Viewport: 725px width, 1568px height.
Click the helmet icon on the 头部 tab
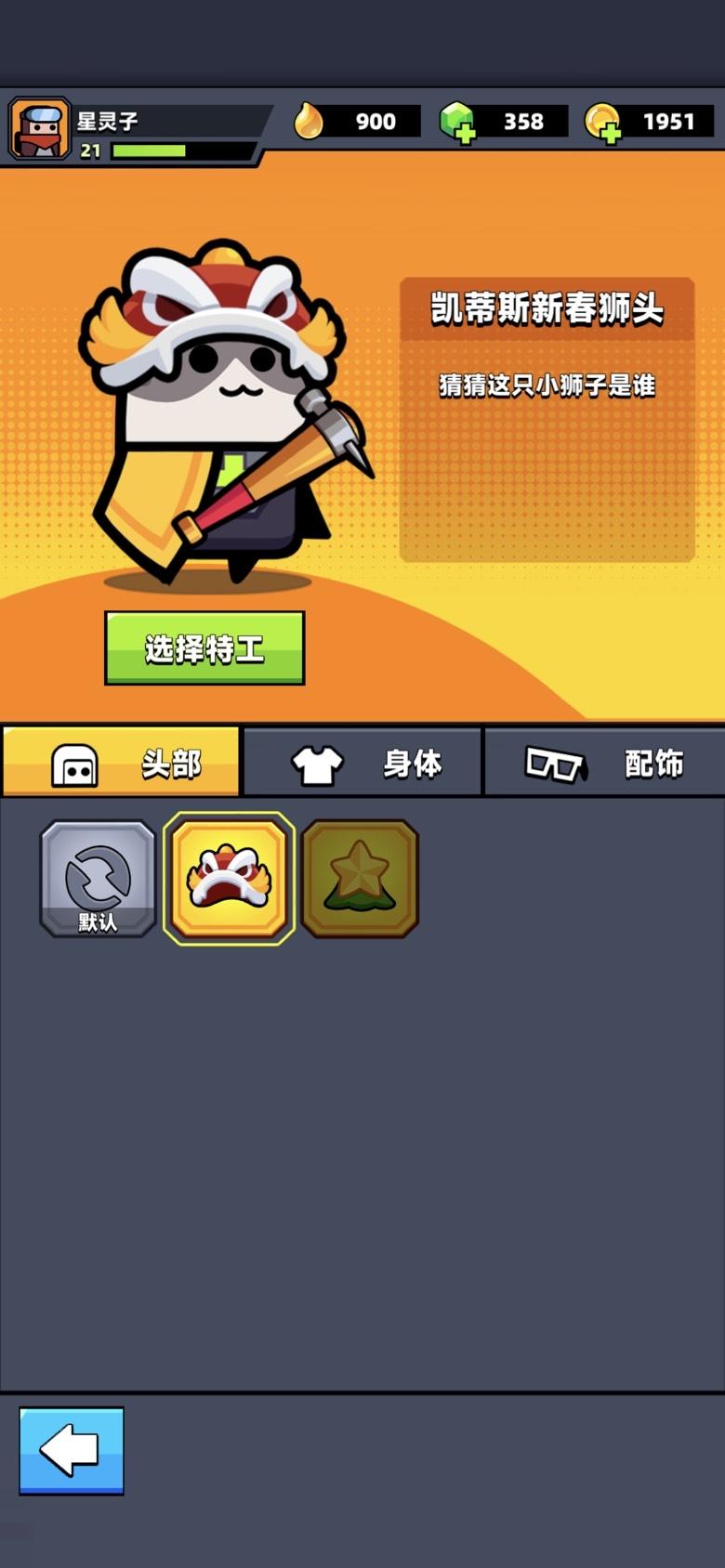73,762
